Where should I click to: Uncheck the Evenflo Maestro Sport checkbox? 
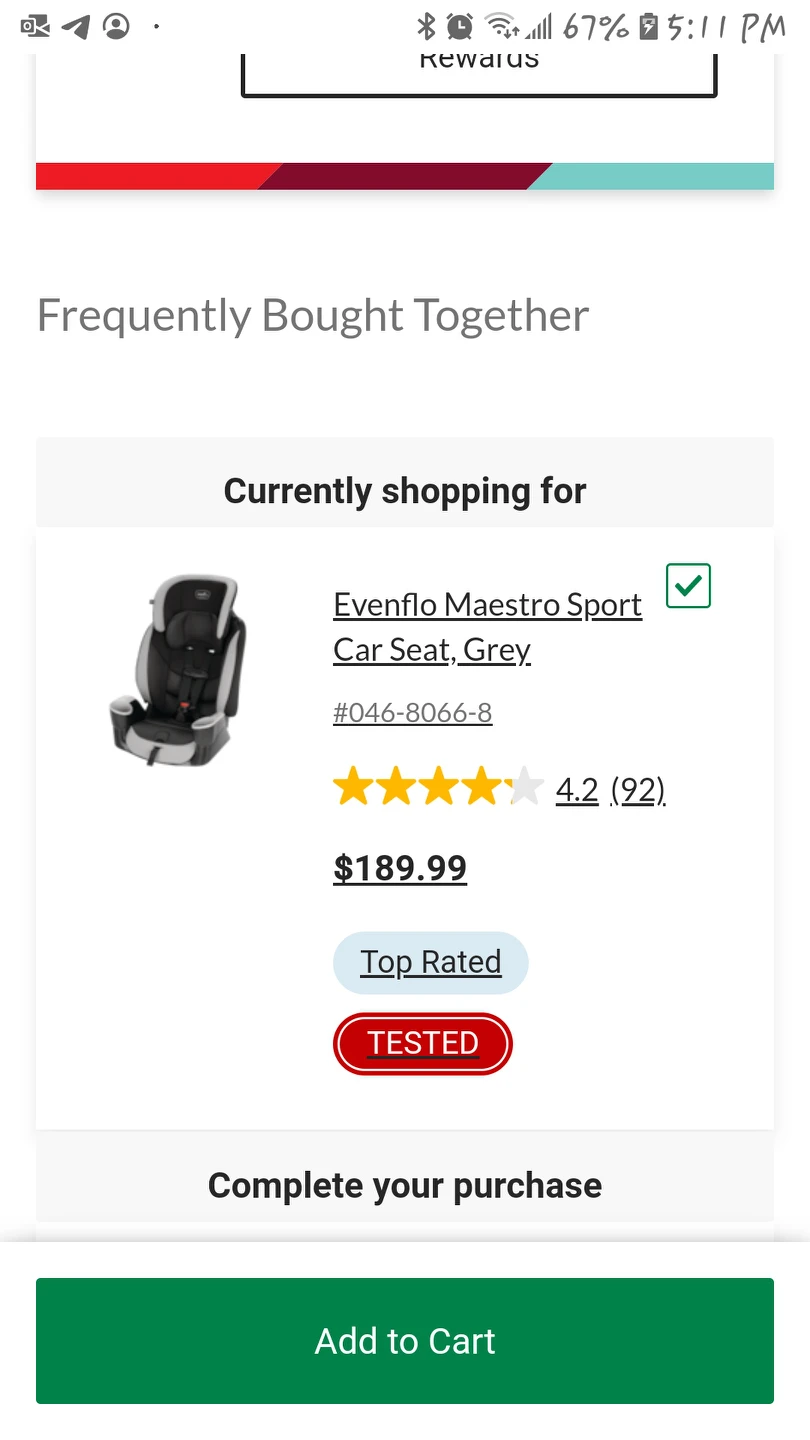click(688, 586)
